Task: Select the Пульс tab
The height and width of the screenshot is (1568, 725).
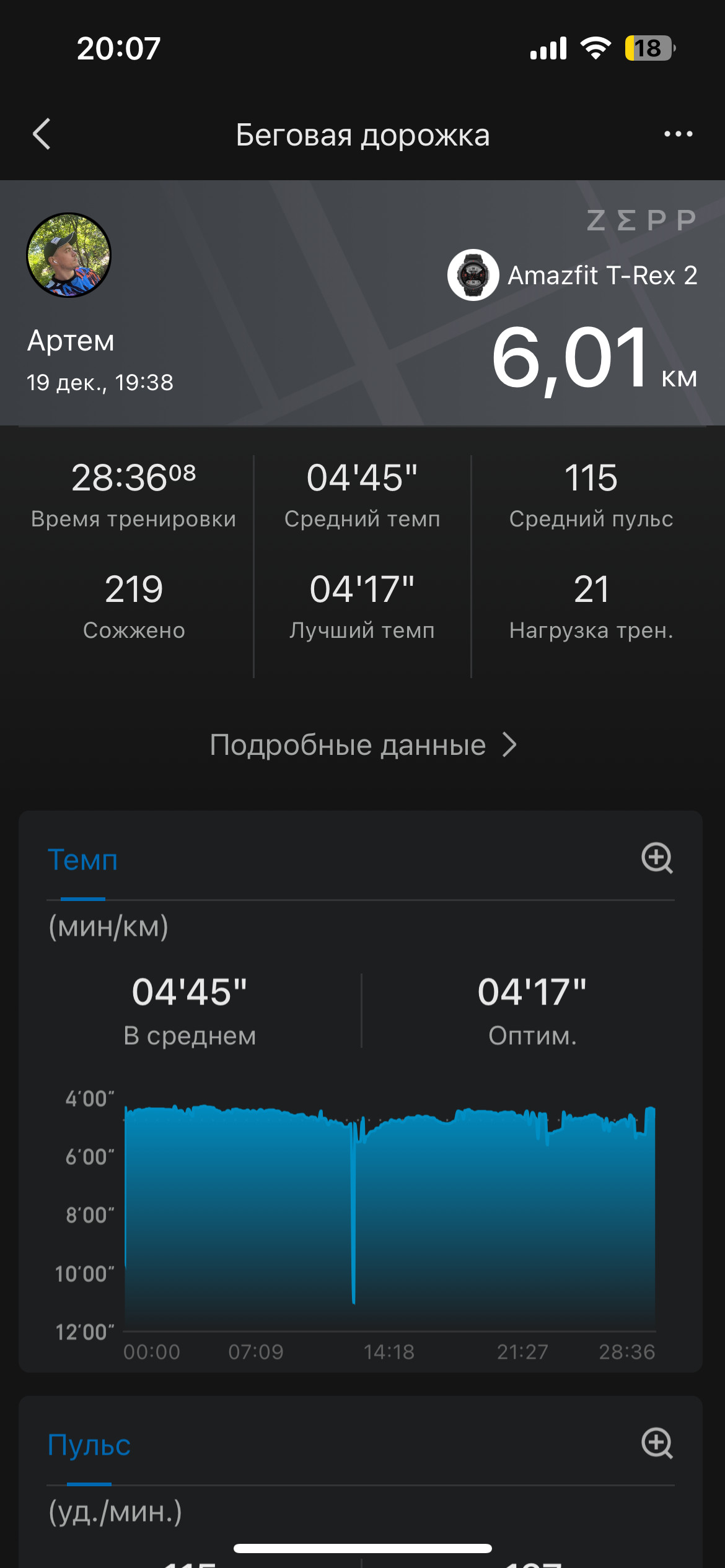Action: (x=89, y=1445)
